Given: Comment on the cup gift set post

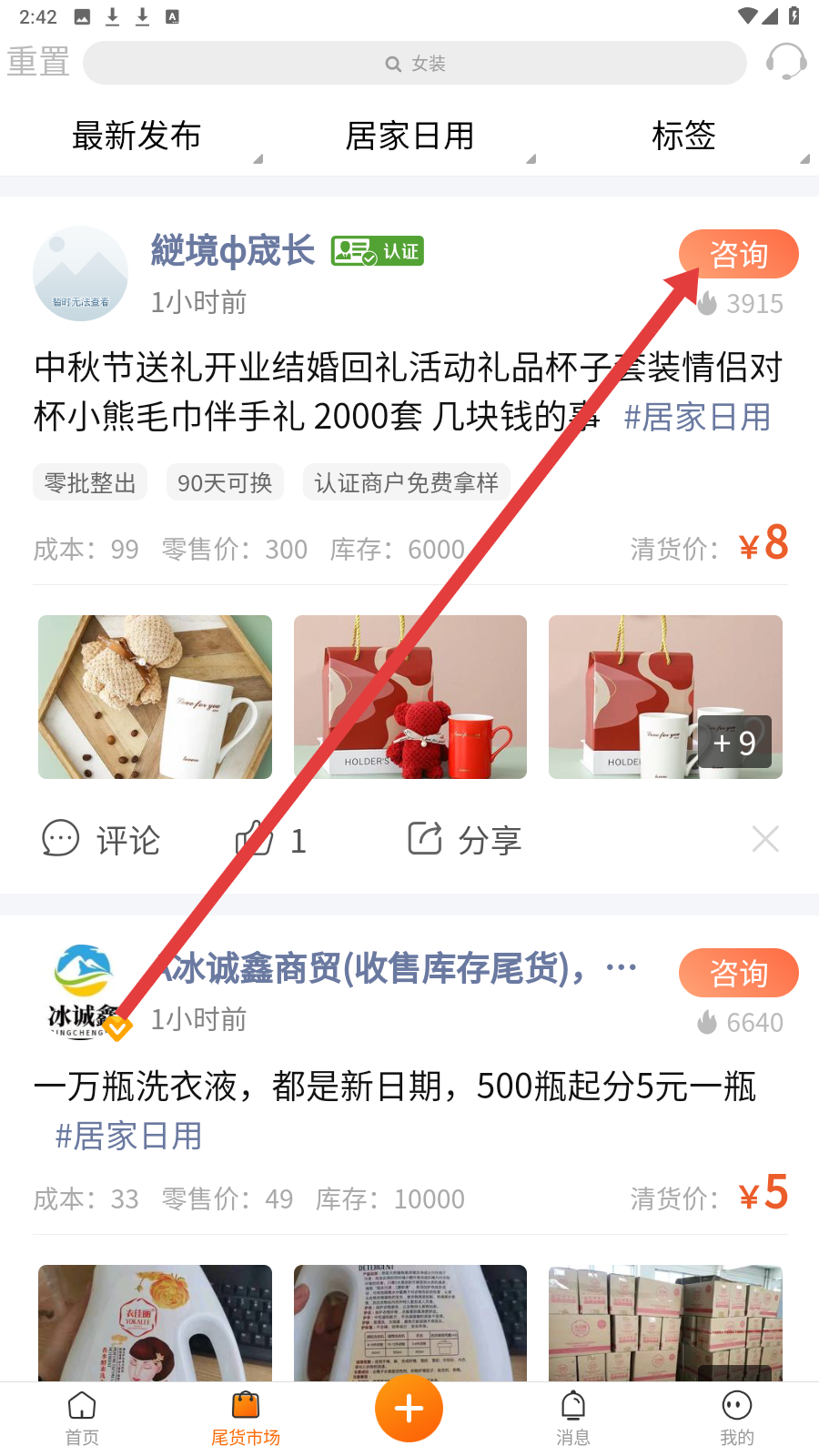Looking at the screenshot, I should 101,839.
